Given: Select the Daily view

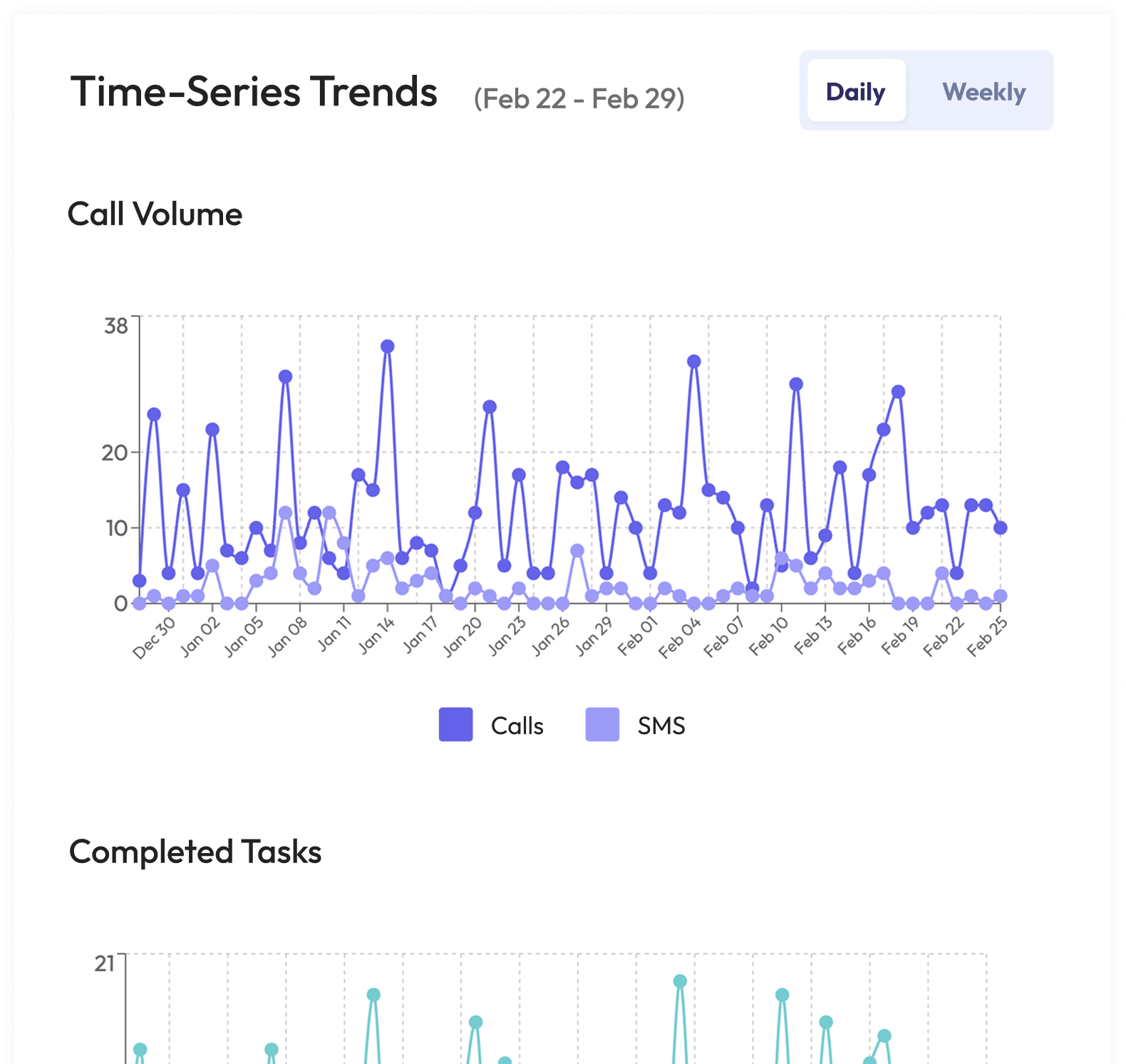Looking at the screenshot, I should [x=856, y=92].
